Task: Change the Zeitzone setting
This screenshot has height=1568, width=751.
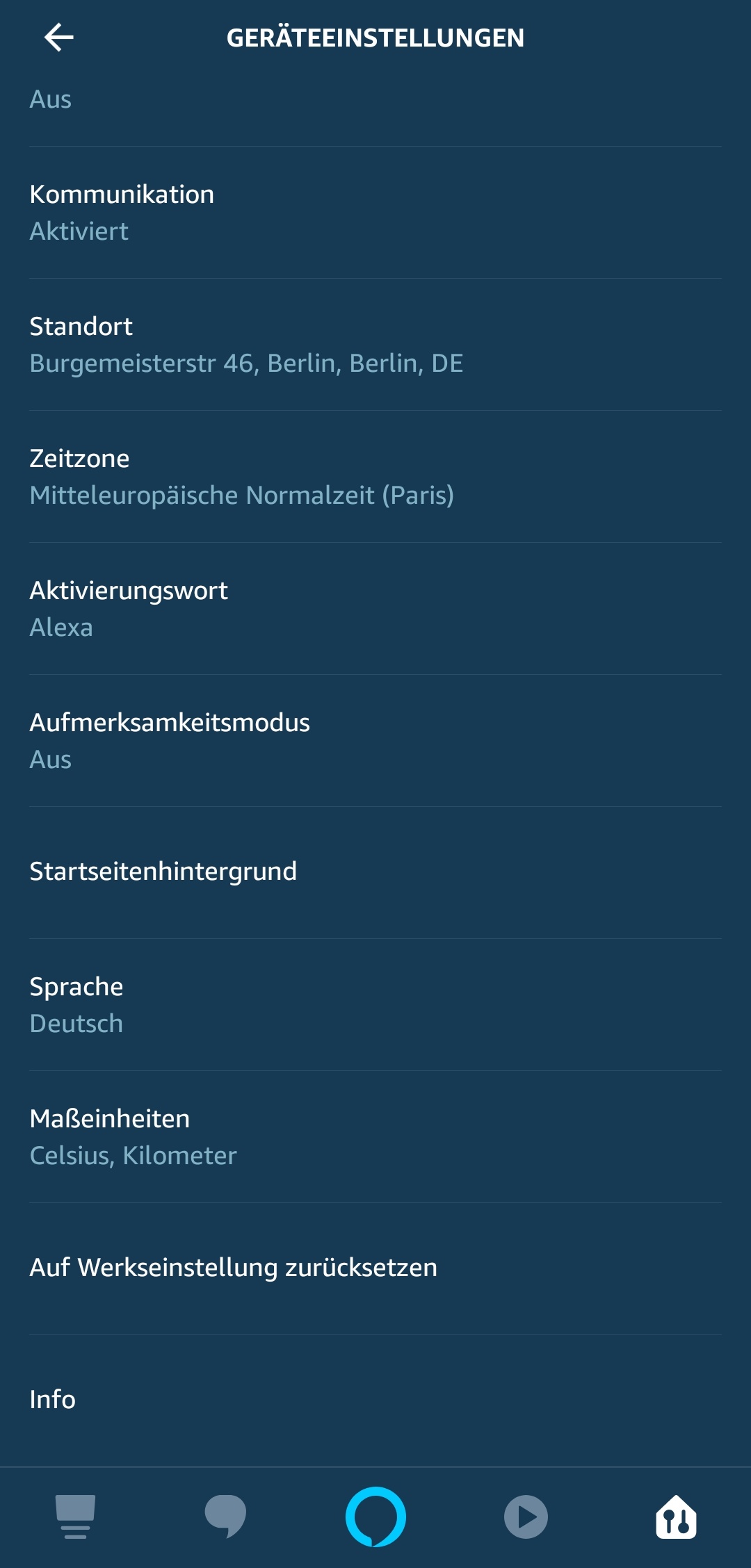Action: (375, 477)
